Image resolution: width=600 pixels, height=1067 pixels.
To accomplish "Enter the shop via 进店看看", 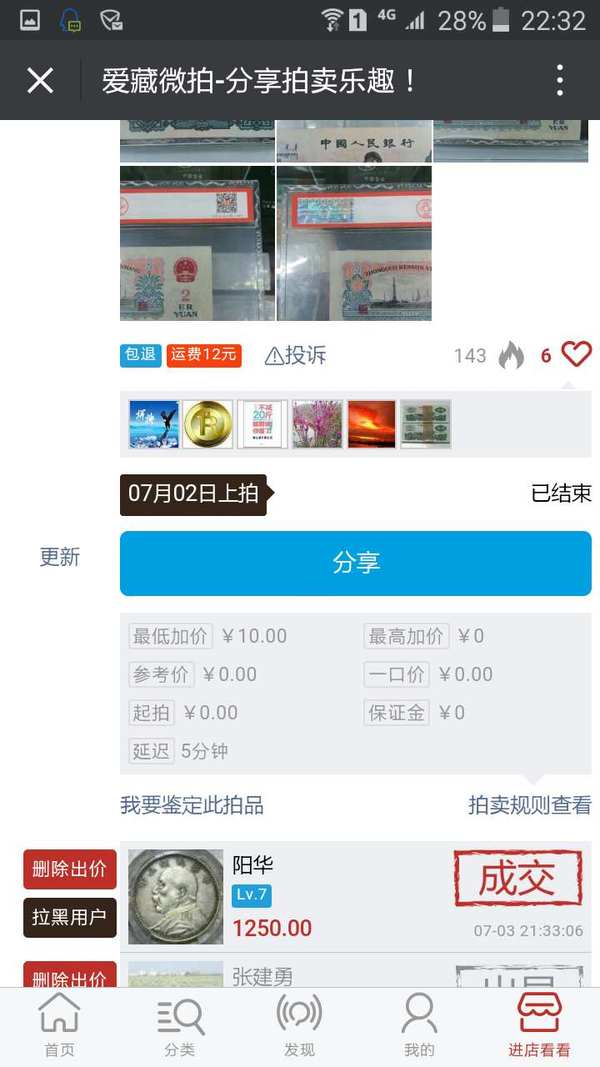I will (539, 1025).
